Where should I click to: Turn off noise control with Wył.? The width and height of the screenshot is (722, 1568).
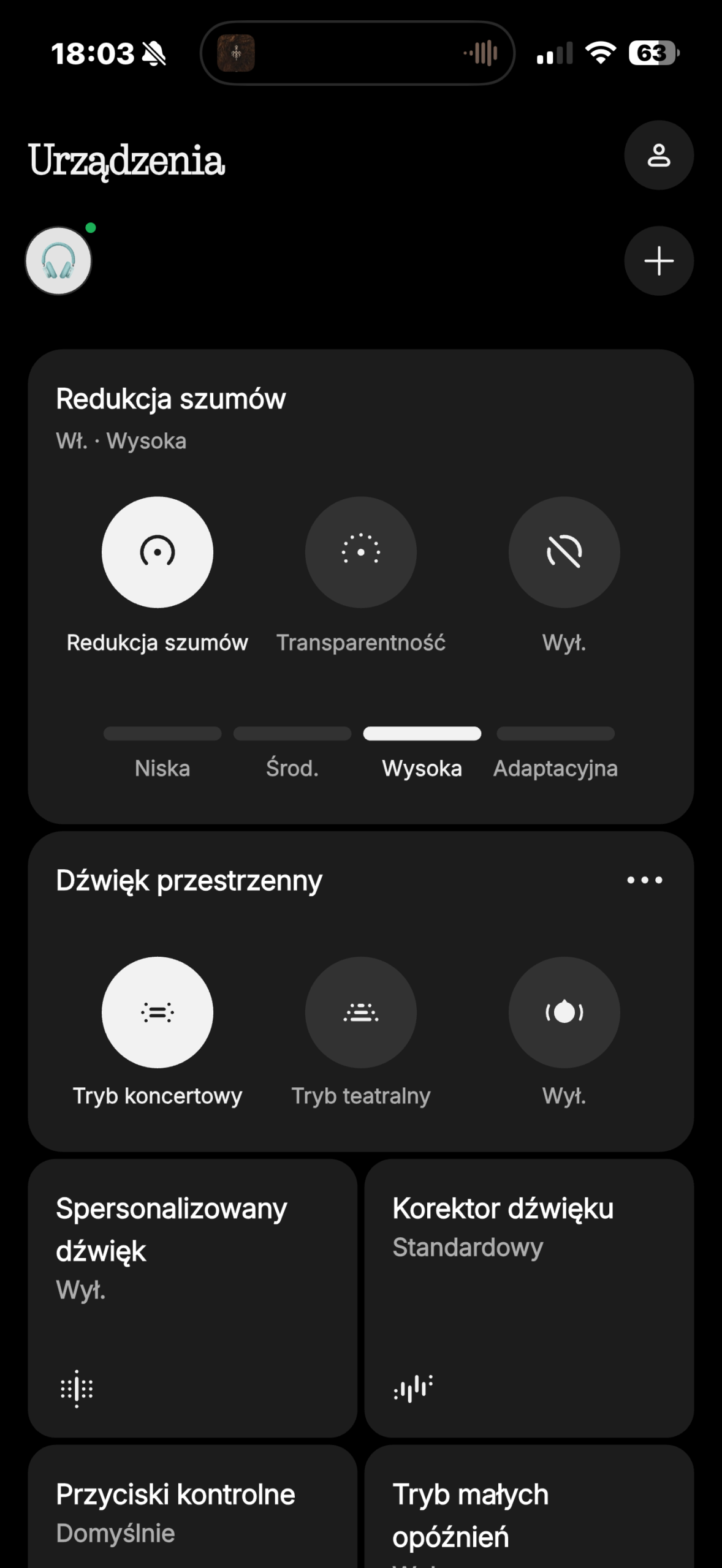point(564,552)
